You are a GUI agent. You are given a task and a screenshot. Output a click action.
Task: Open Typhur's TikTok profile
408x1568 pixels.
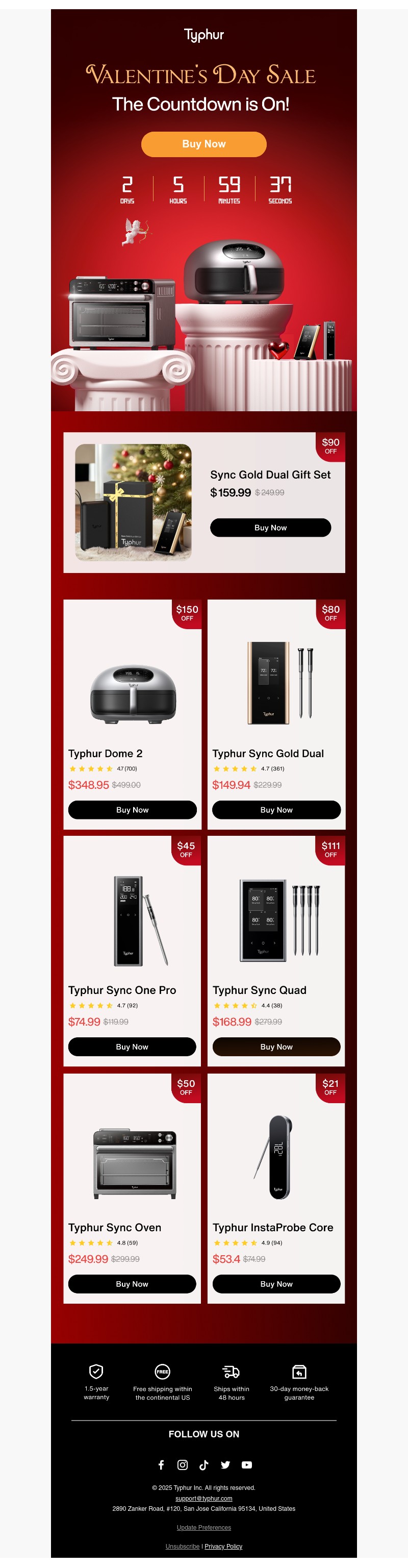[203, 1464]
